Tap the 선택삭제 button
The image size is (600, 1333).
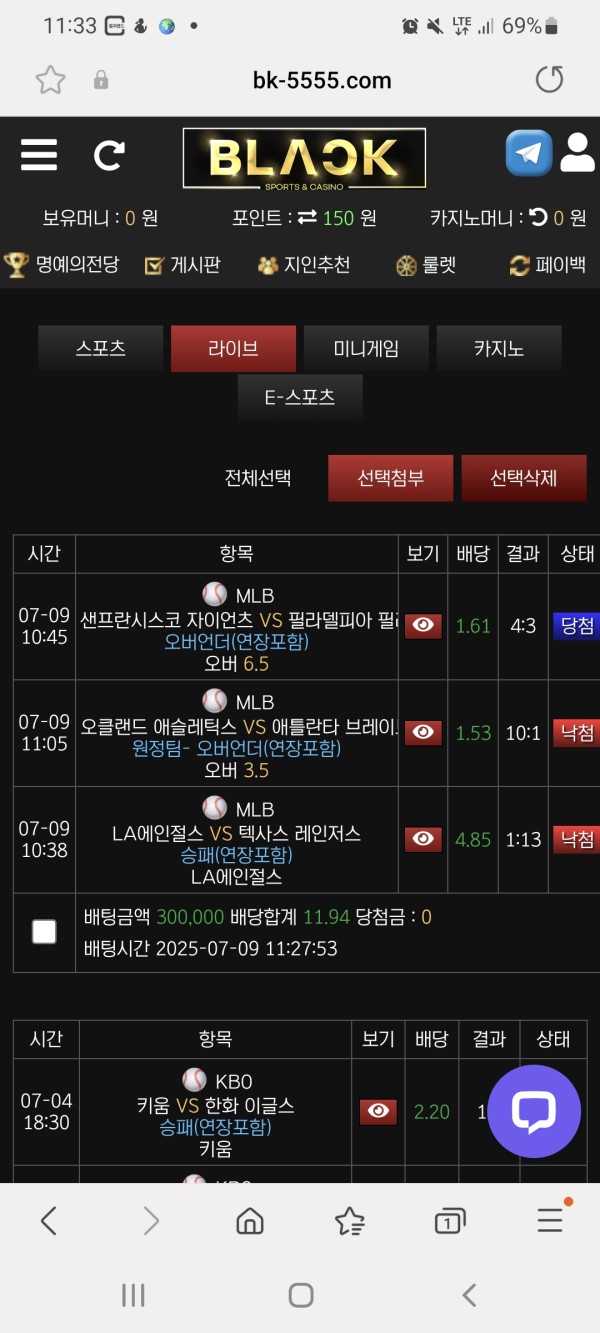(523, 478)
